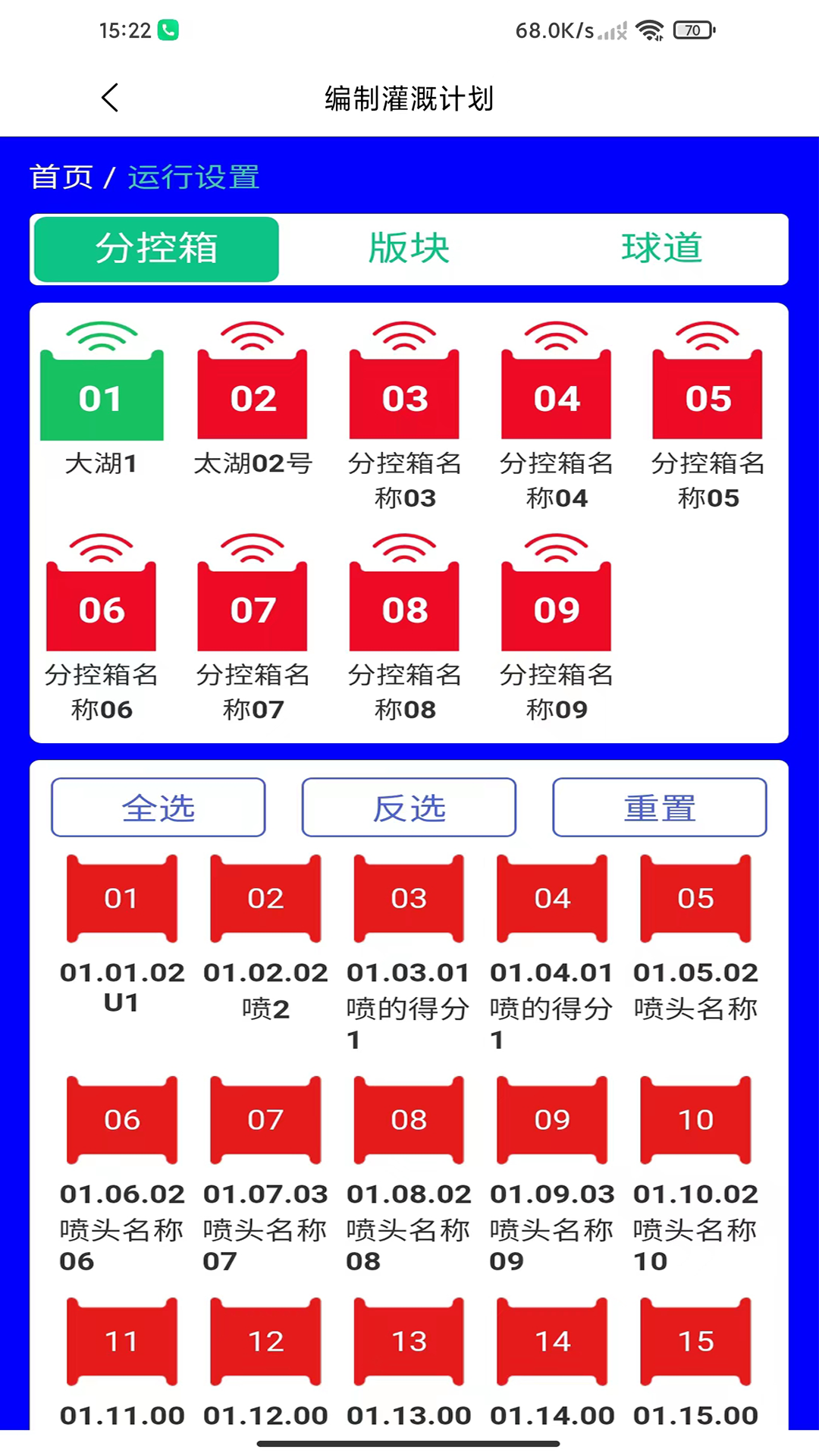819x1456 pixels.
Task: Click sprinkler 15 numbered 01.15.00
Action: [x=695, y=1341]
